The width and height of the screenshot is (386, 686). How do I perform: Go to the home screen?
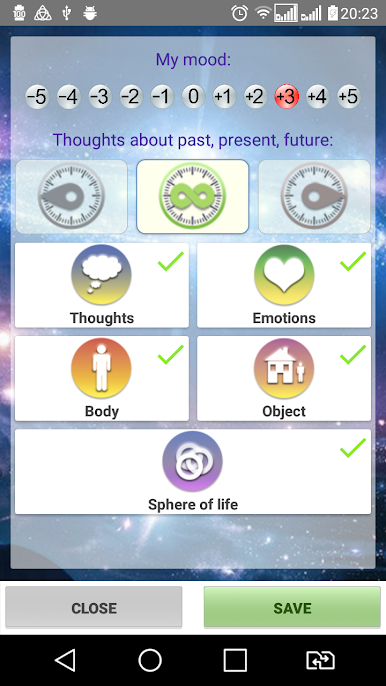tap(150, 660)
